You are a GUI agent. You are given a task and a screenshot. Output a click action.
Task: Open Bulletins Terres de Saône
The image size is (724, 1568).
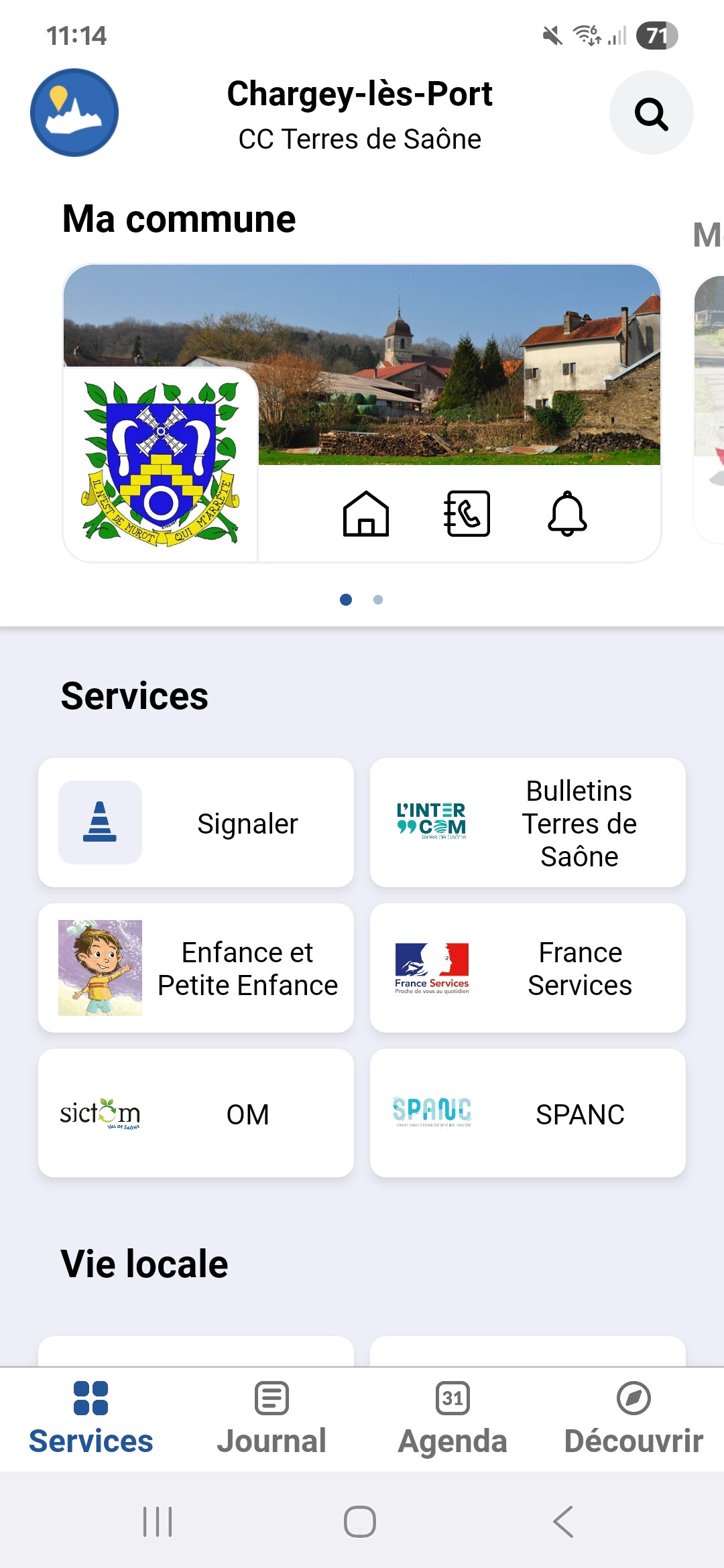[528, 823]
